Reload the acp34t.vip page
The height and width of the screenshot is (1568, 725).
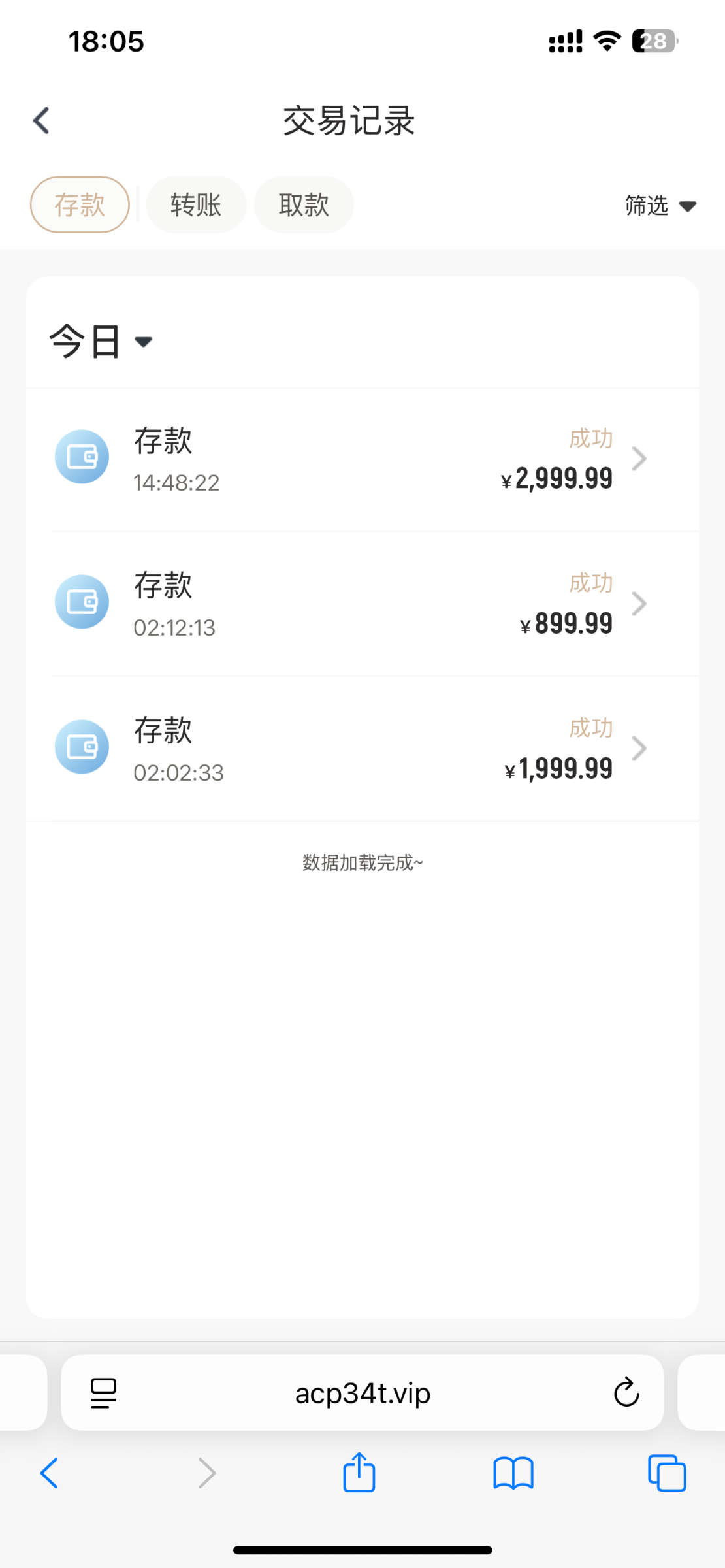point(626,1392)
